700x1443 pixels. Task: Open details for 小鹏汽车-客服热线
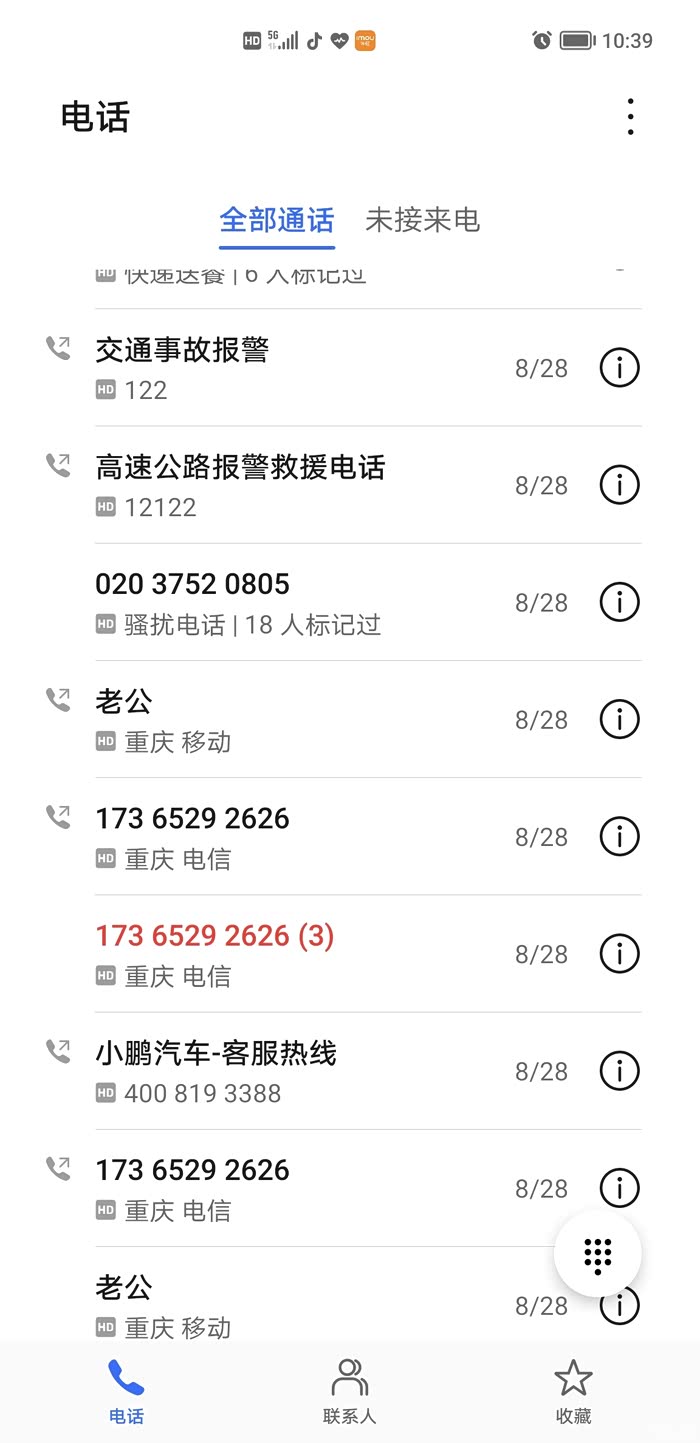click(x=619, y=1071)
